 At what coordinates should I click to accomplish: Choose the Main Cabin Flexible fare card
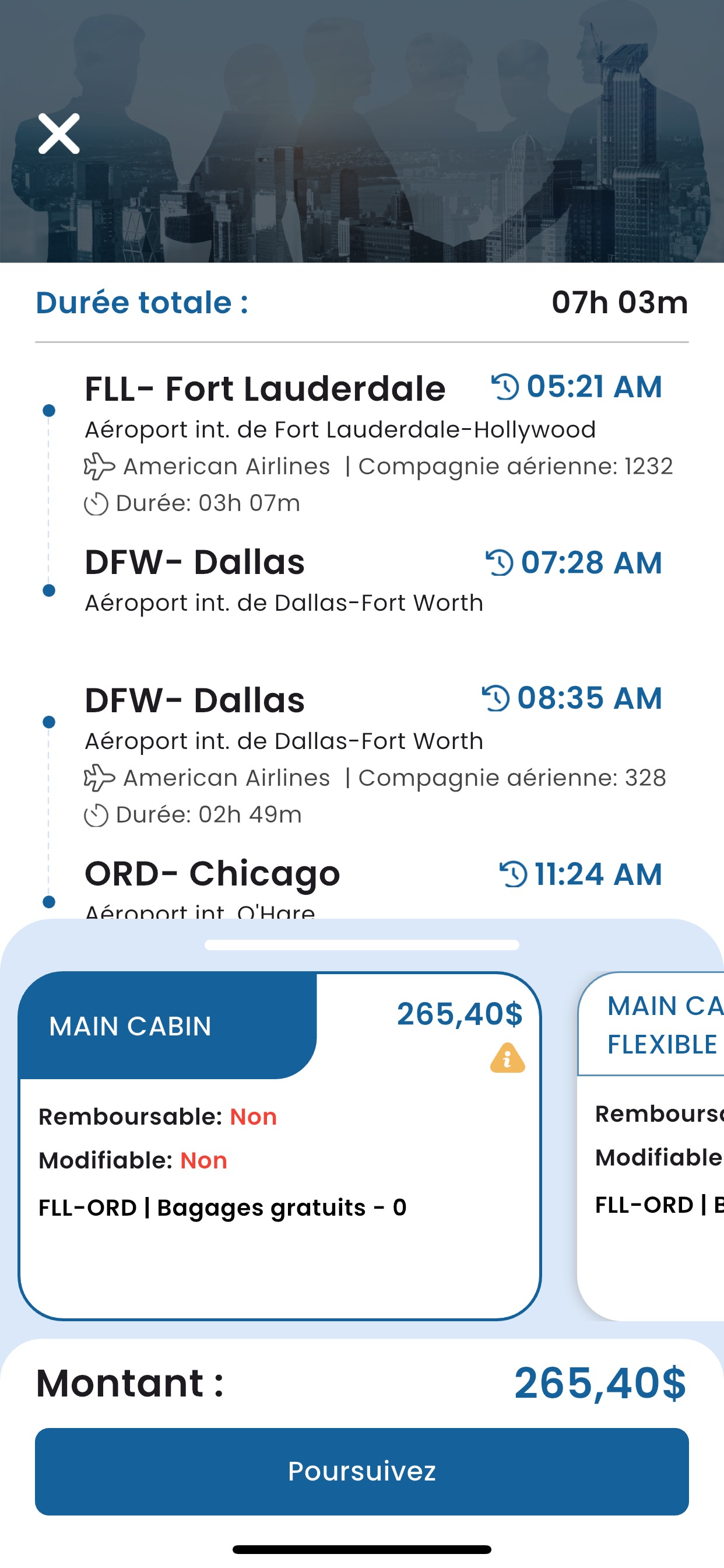651,1146
